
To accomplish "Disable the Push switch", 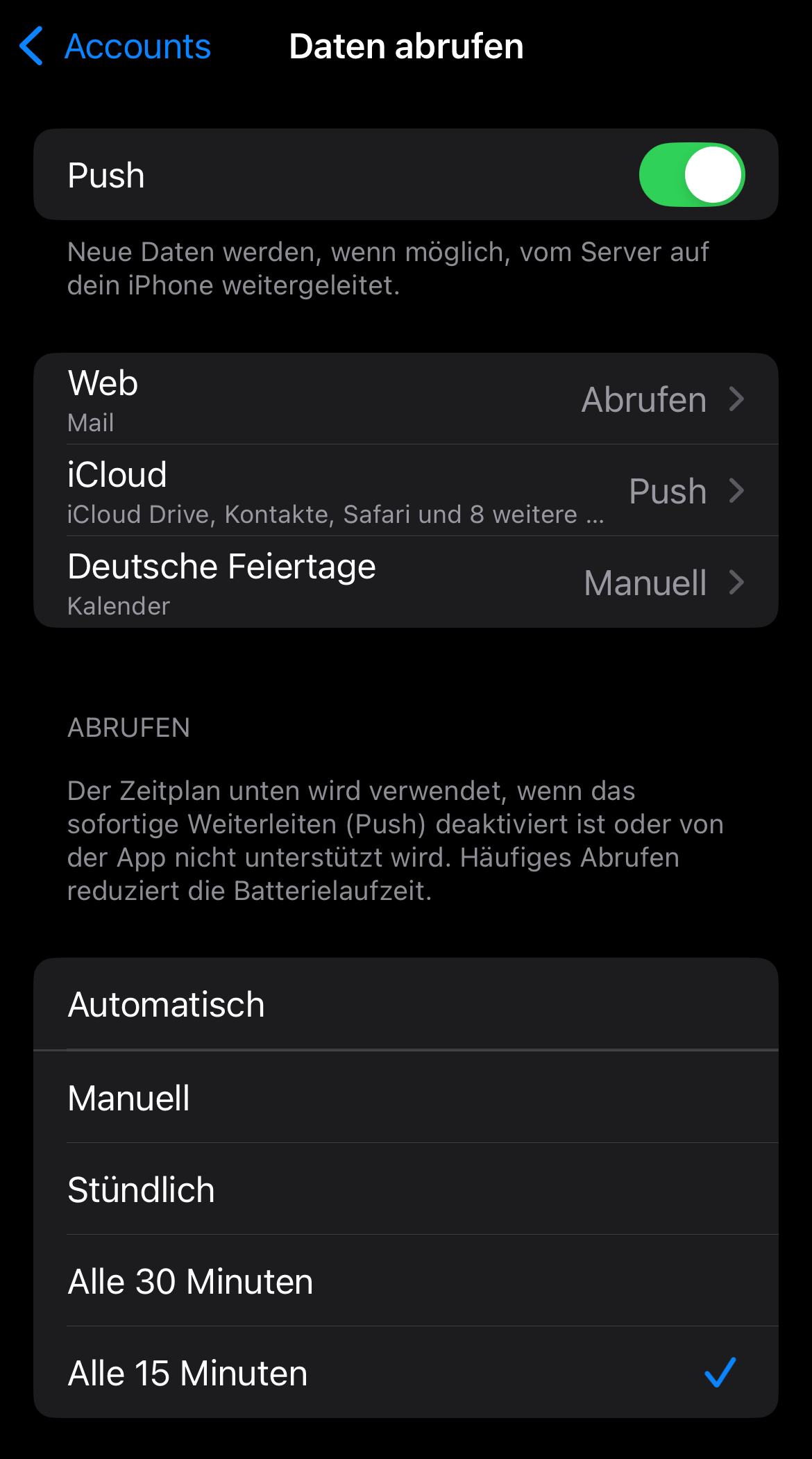I will click(x=691, y=175).
